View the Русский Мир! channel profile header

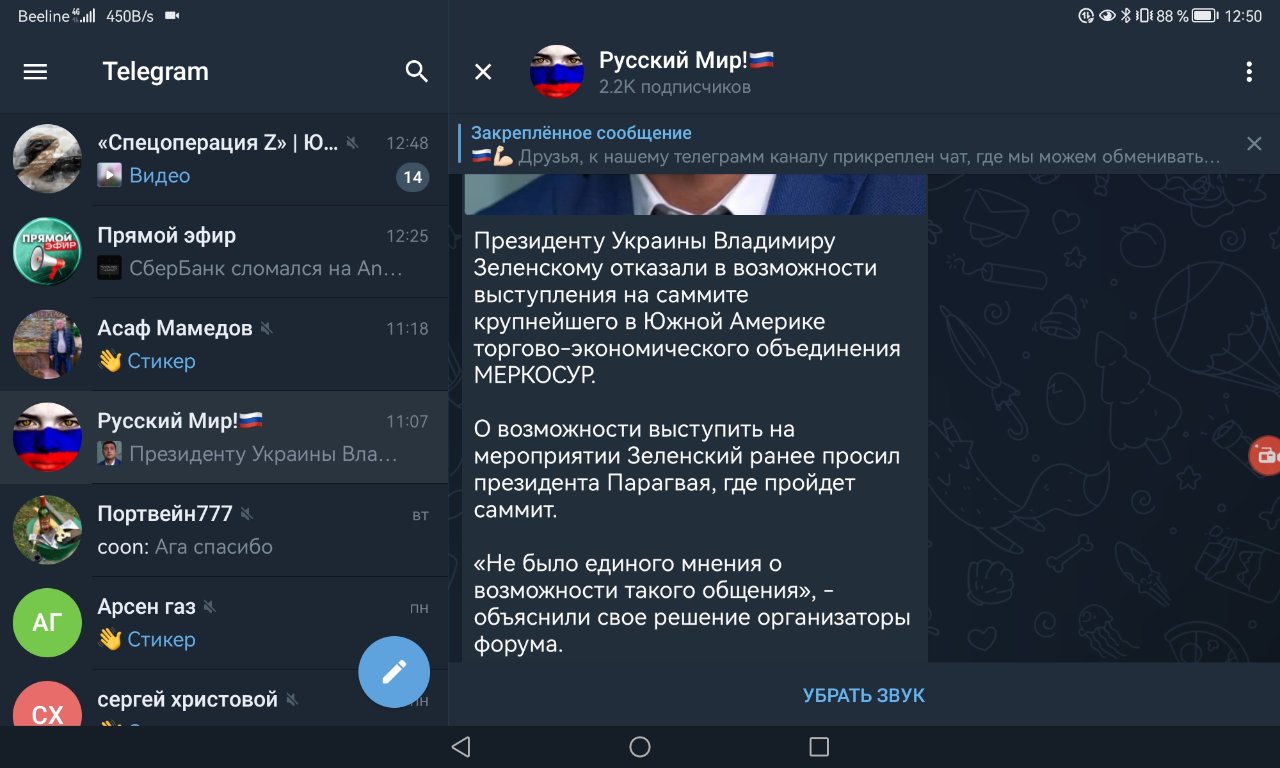[x=685, y=72]
